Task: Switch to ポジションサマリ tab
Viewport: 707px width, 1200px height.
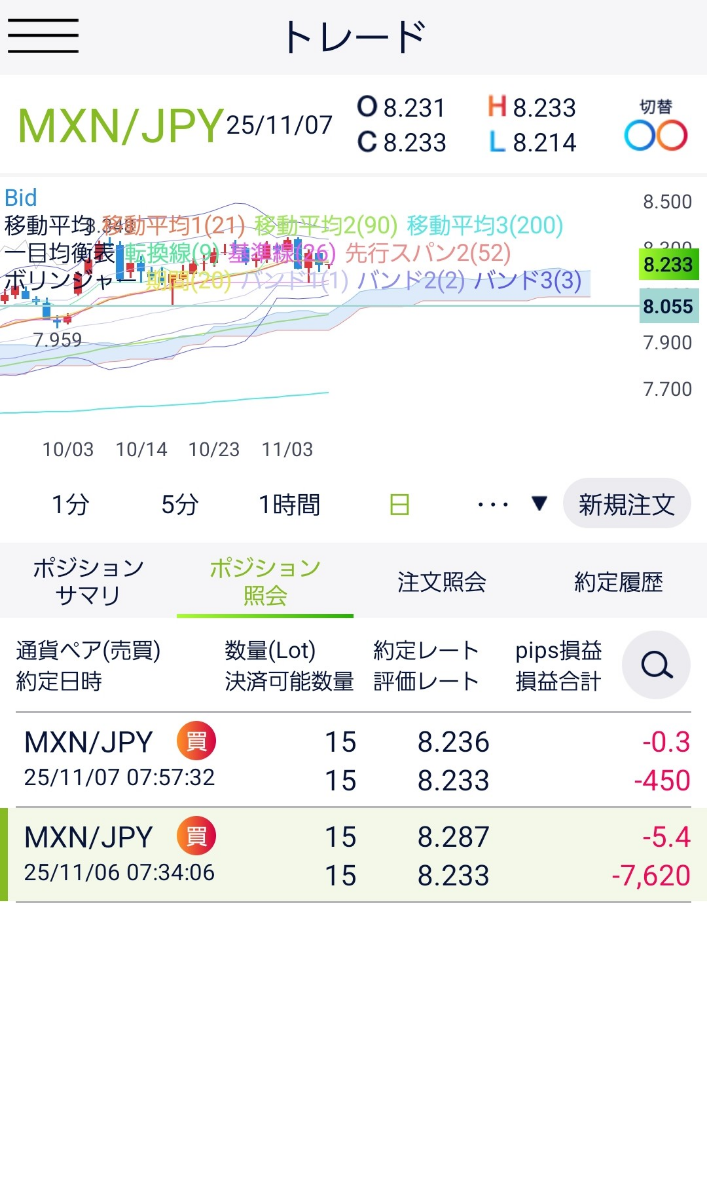Action: (88, 582)
